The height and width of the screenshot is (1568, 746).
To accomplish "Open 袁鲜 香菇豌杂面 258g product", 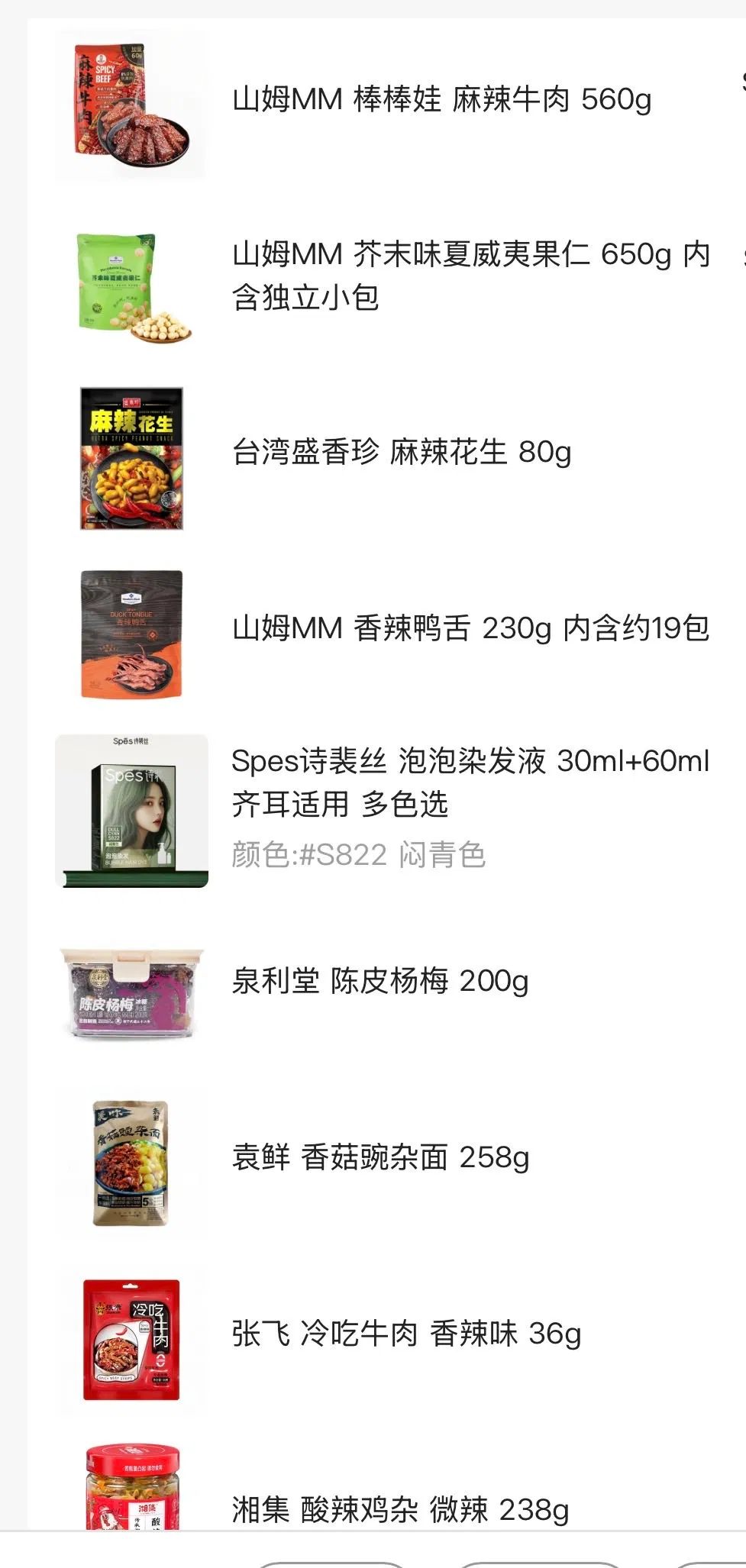I will coord(380,1158).
